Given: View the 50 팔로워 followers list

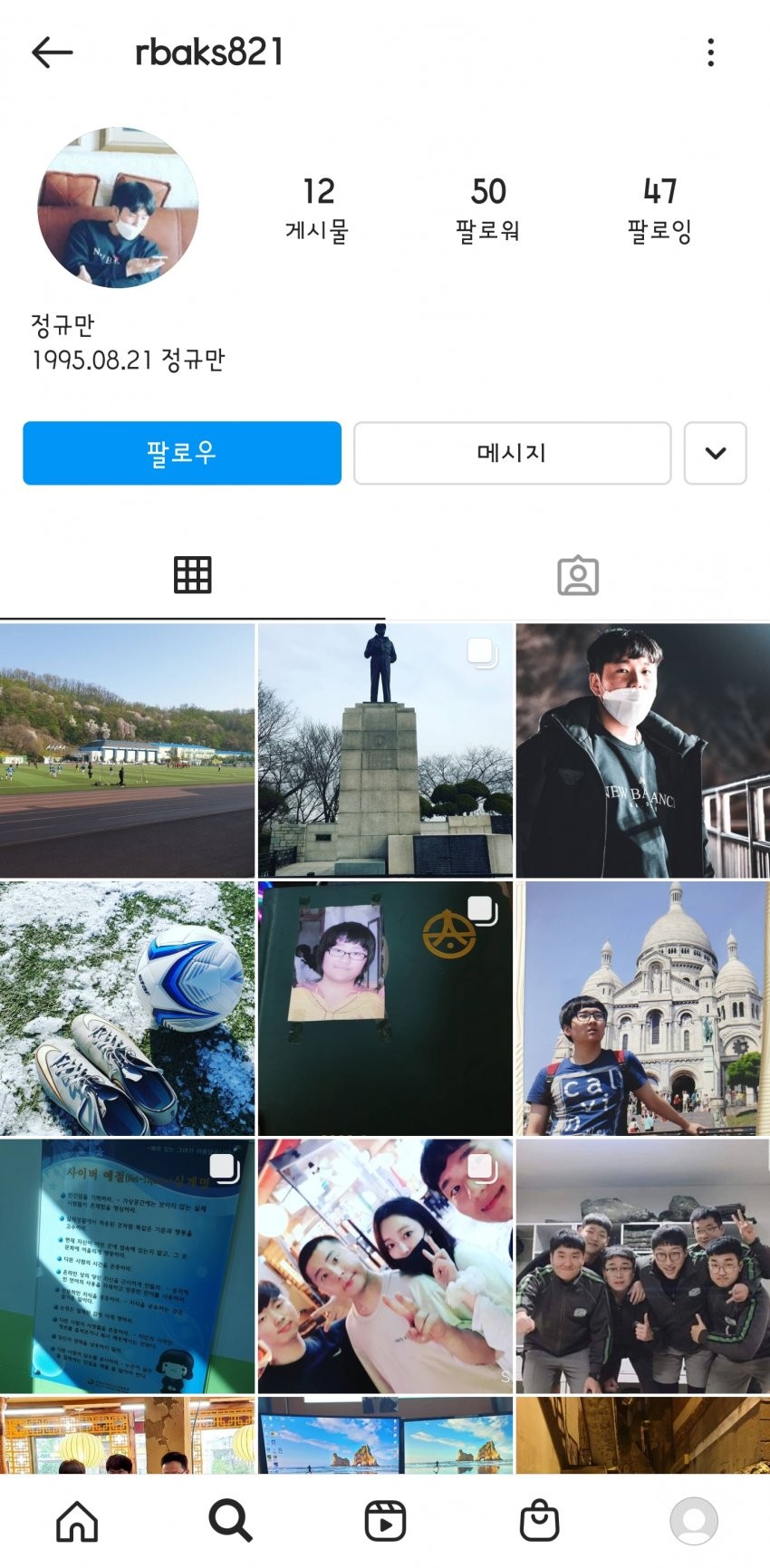Looking at the screenshot, I should point(487,208).
